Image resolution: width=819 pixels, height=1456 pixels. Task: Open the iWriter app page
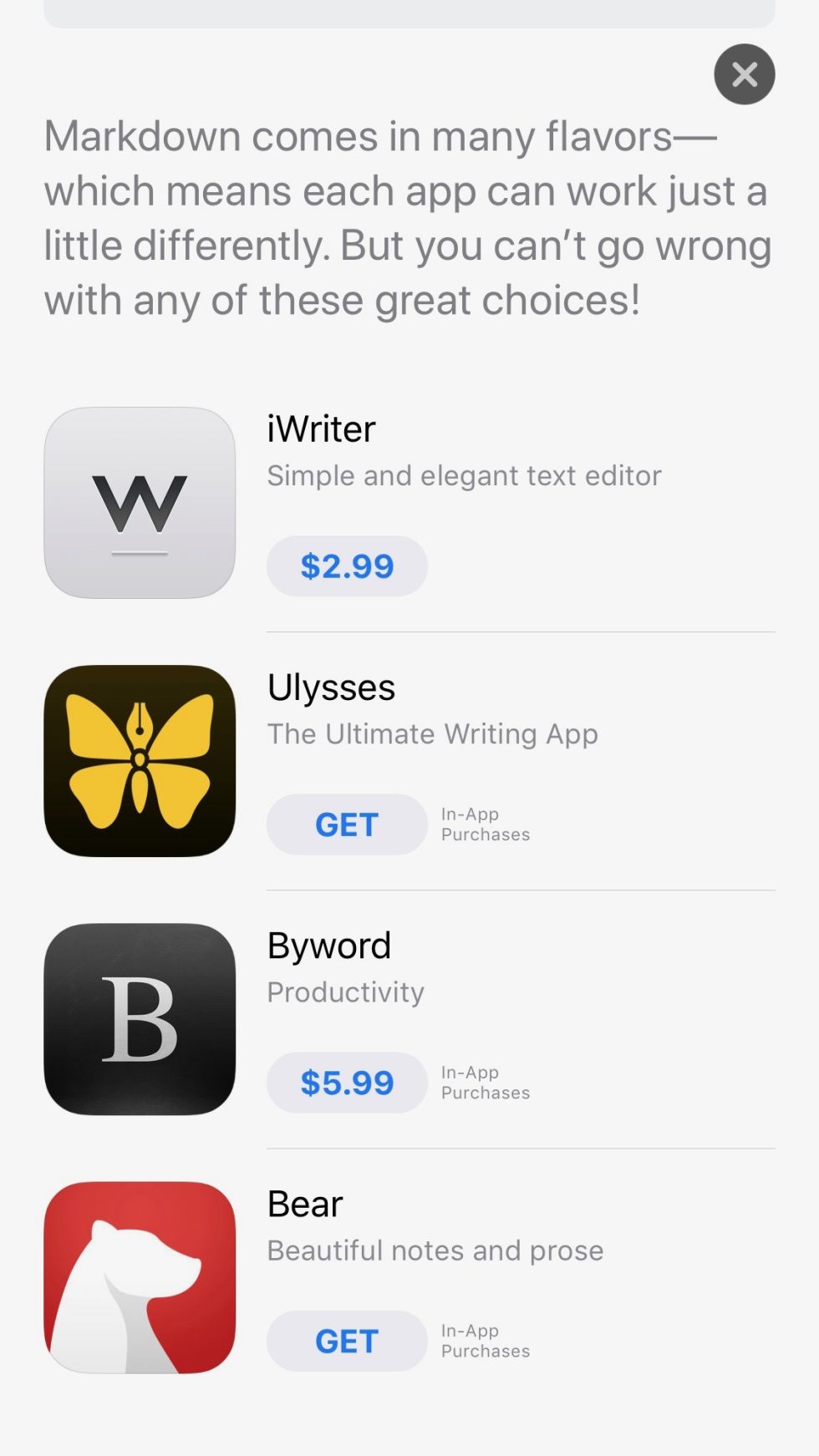321,429
